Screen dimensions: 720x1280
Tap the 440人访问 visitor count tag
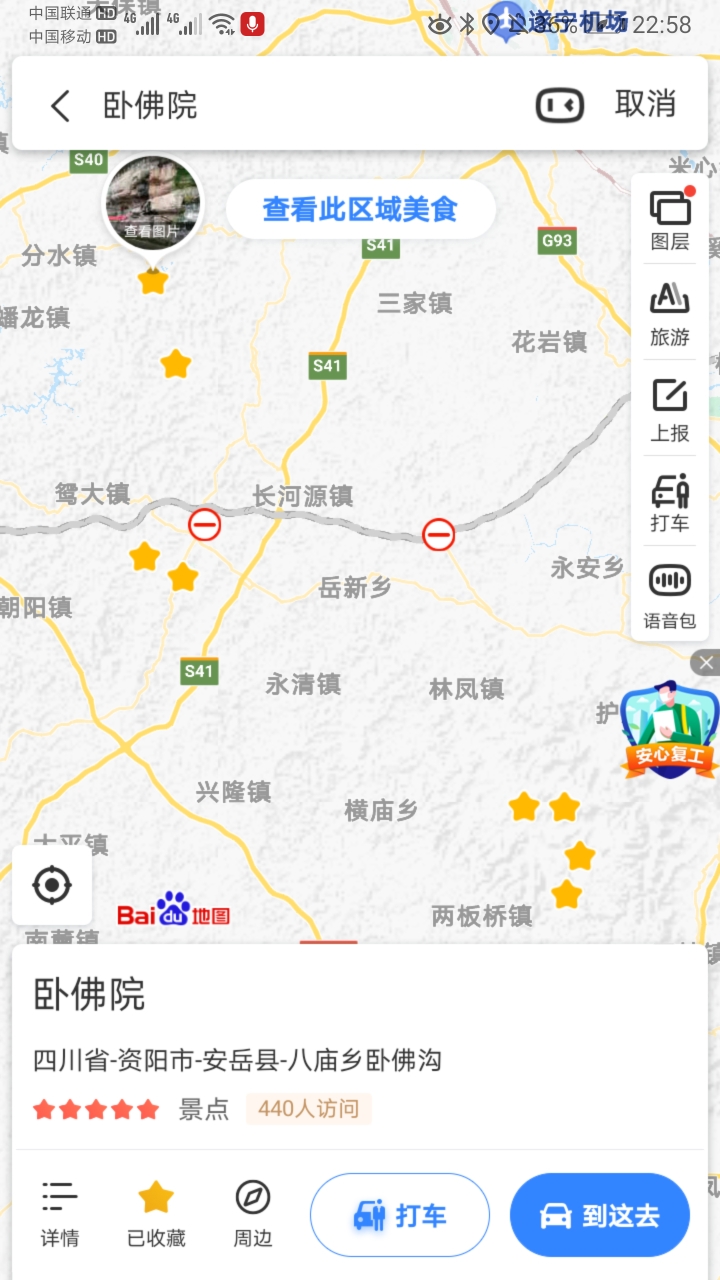308,1109
